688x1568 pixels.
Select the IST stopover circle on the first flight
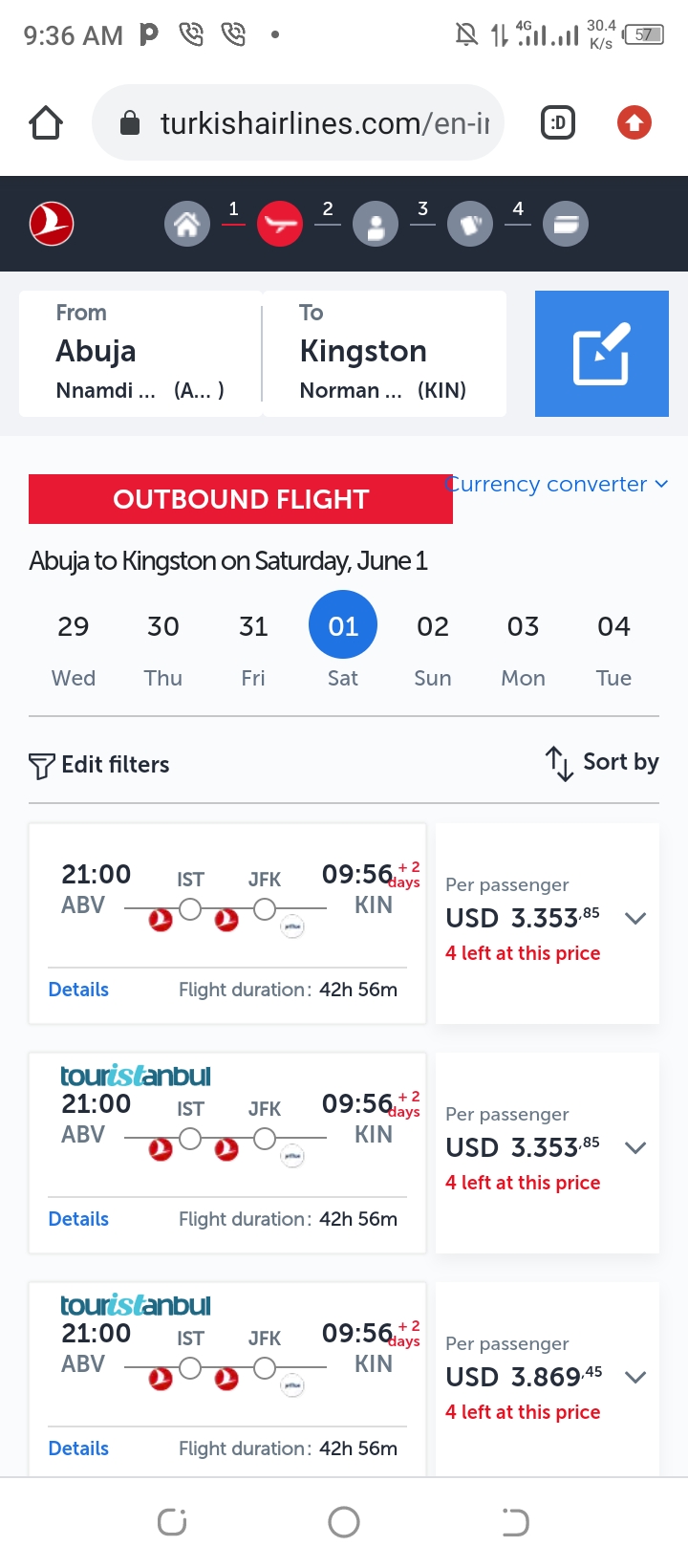(190, 911)
